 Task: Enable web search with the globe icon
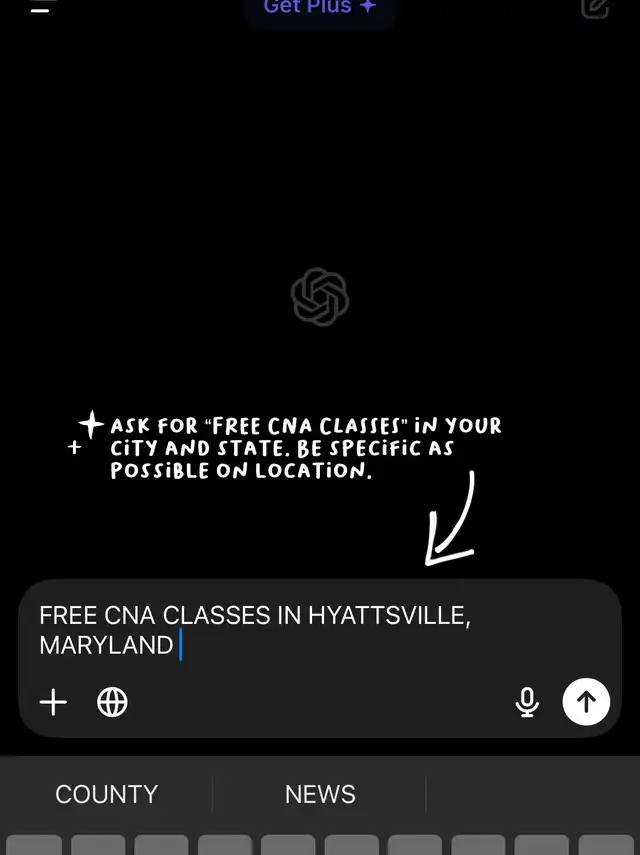click(x=112, y=702)
